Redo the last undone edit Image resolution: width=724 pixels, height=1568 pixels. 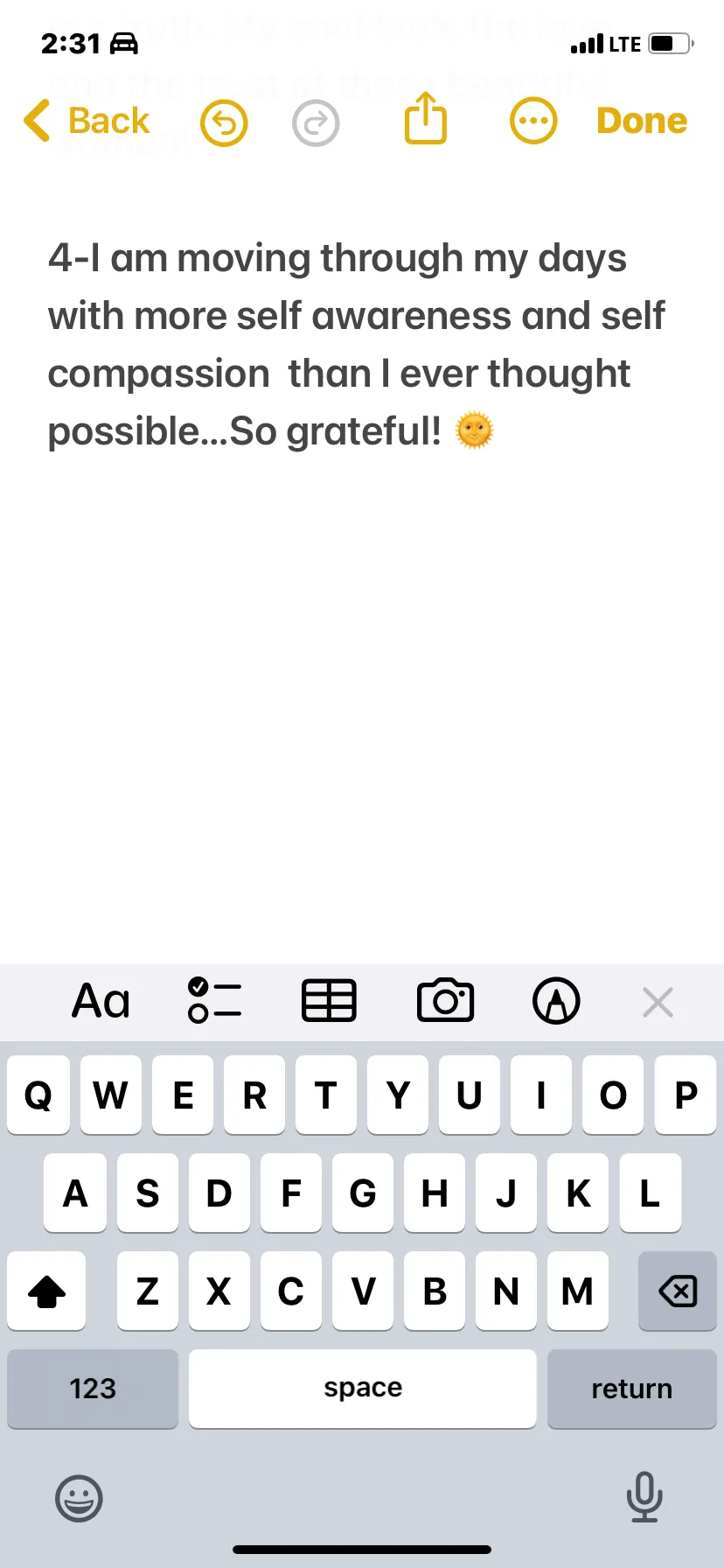point(316,122)
